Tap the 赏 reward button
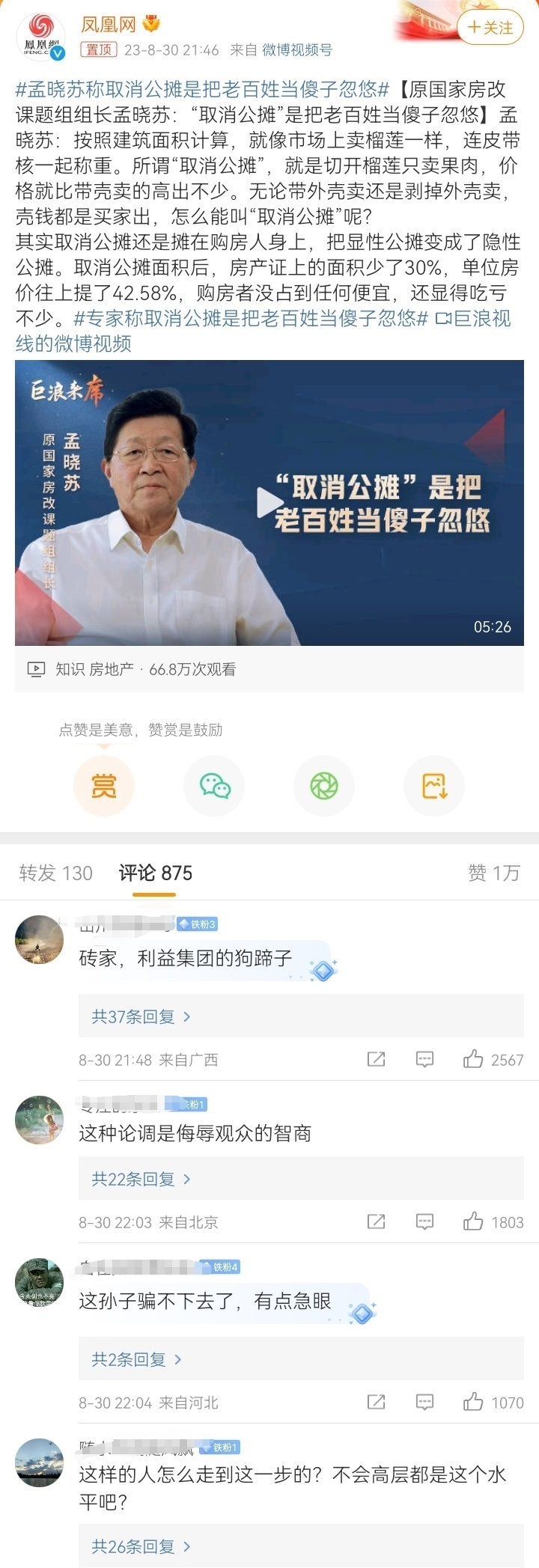Screen dimensions: 539x1568 [x=103, y=786]
